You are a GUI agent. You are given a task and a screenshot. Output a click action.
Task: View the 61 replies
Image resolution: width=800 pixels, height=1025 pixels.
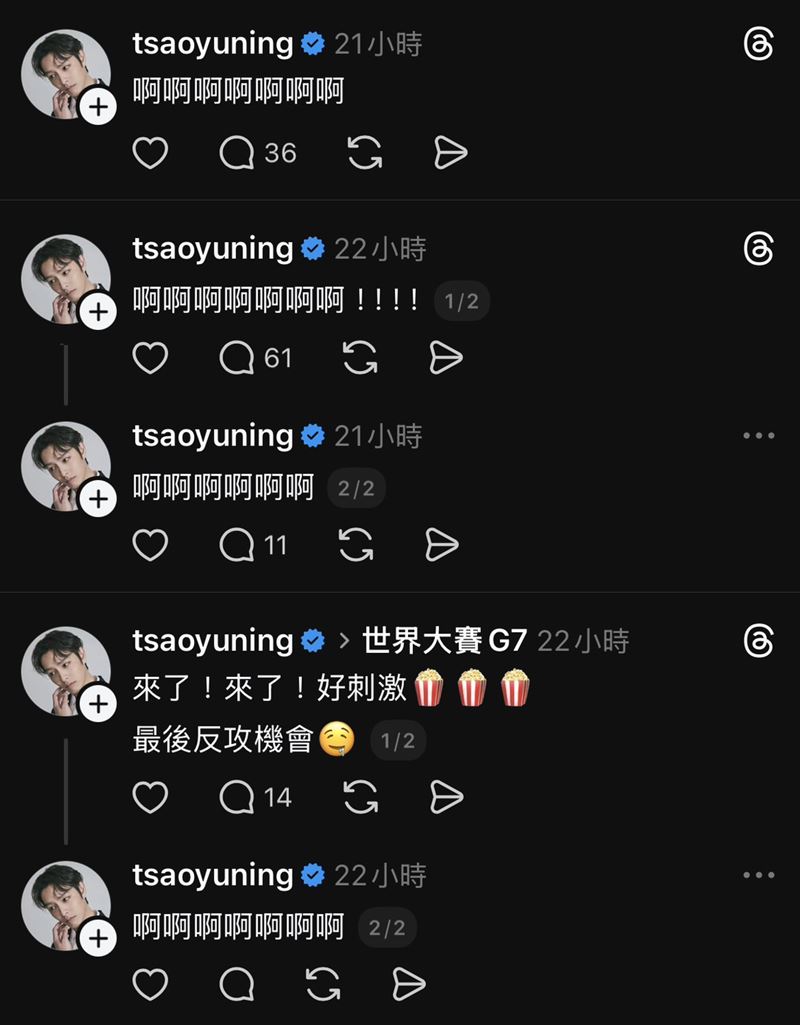(x=255, y=357)
